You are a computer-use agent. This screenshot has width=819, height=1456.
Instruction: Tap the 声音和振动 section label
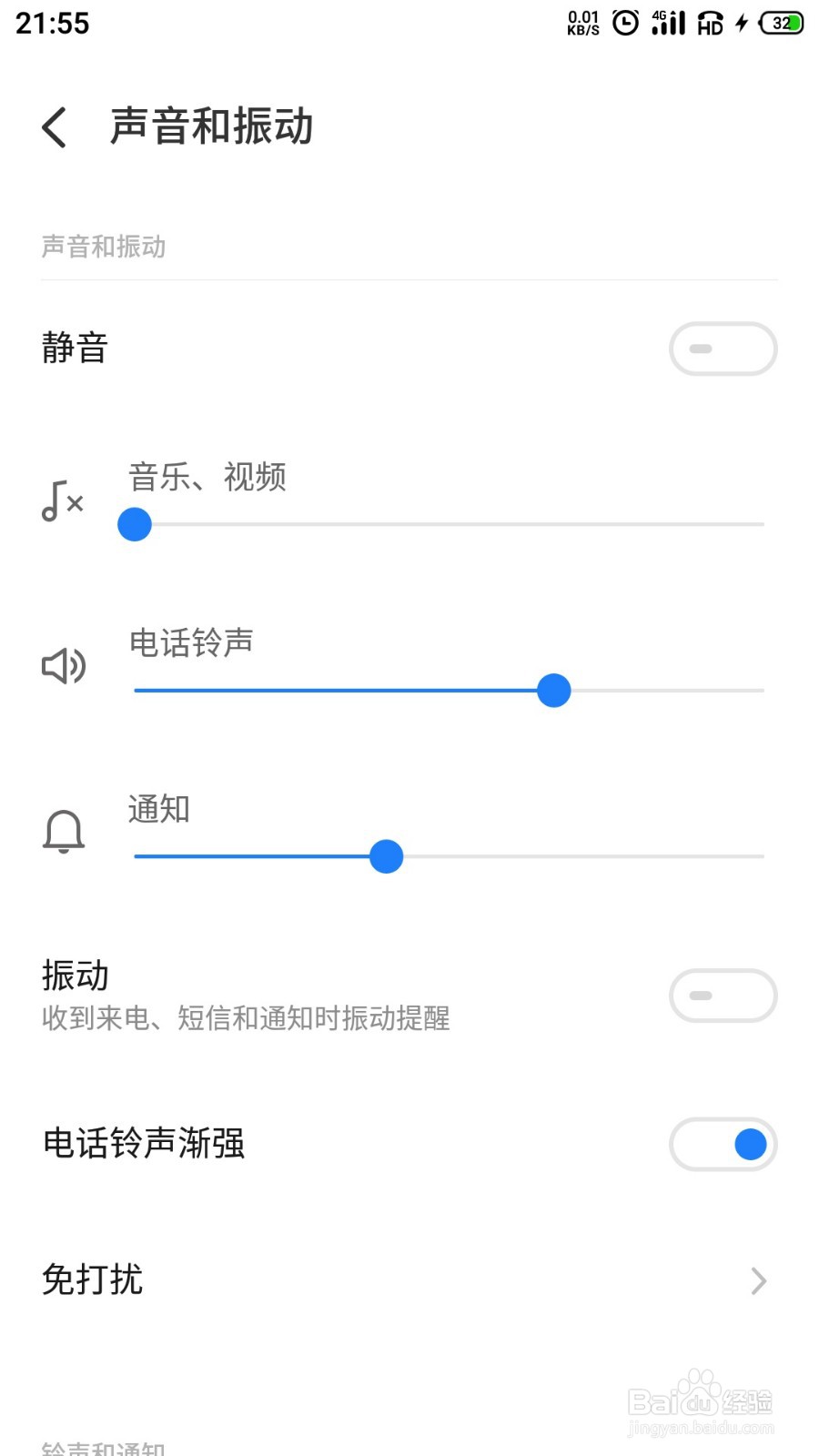103,247
